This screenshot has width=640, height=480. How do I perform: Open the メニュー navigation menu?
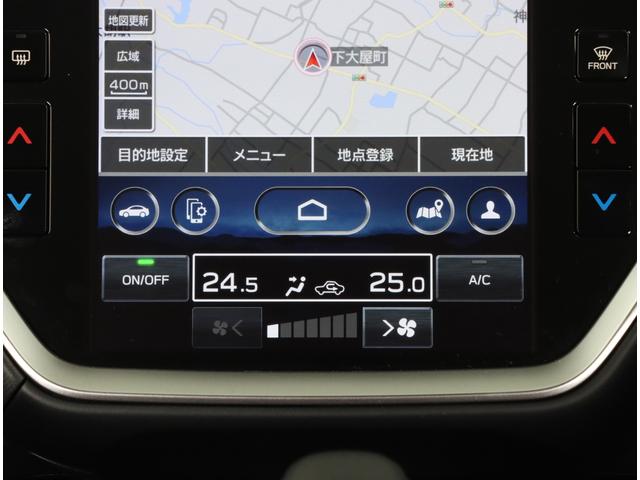[259, 156]
